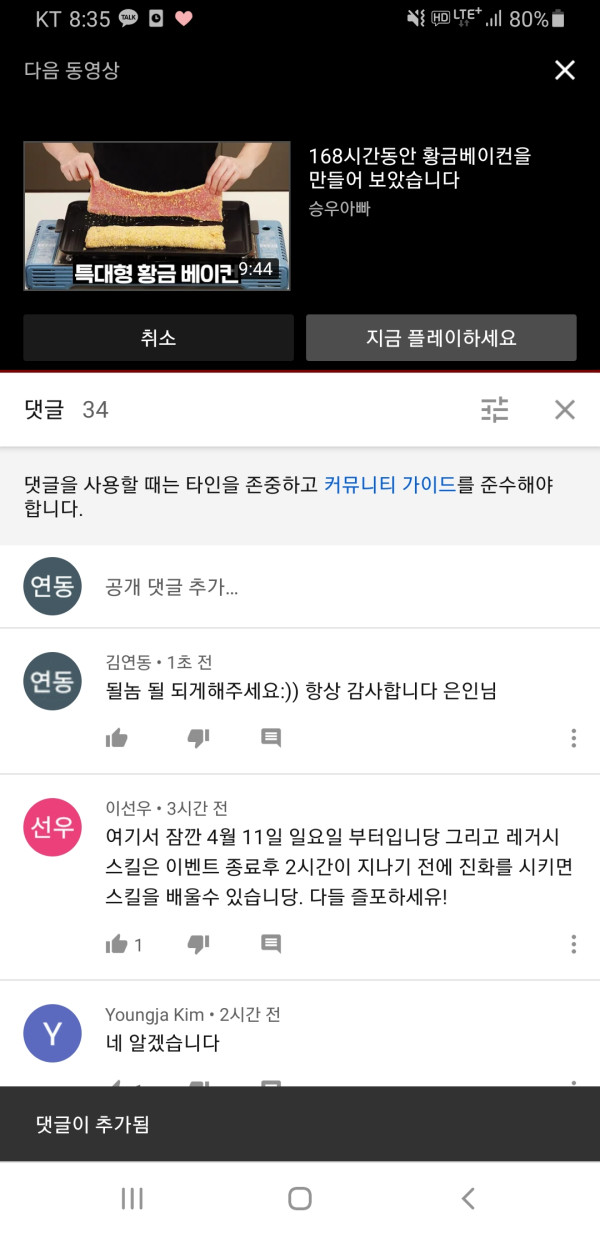Screen dimensions: 600x1233
Task: Tap 지금 플레이하세요 to play now
Action: tap(441, 338)
